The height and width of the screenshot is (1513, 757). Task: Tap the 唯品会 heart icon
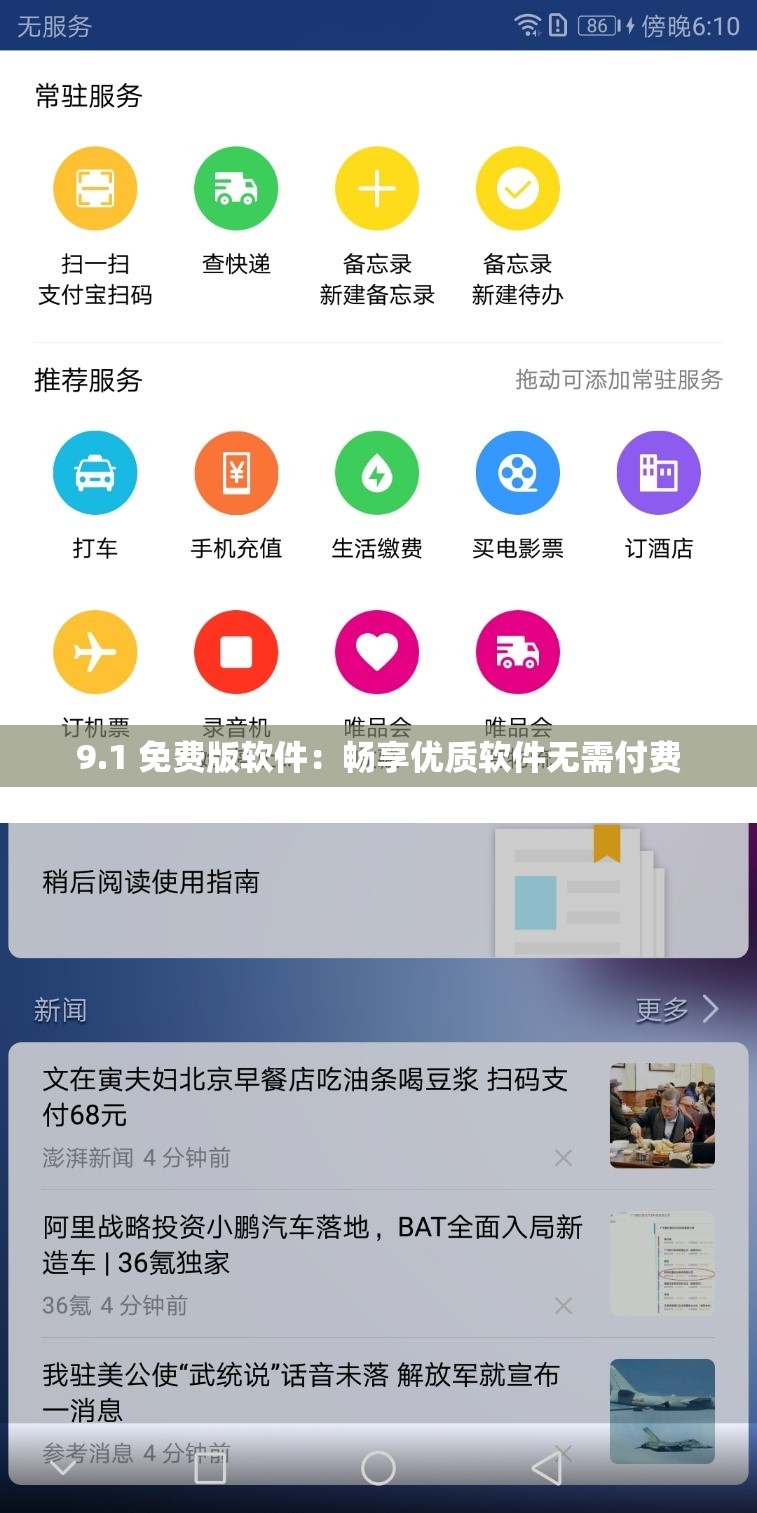point(377,651)
